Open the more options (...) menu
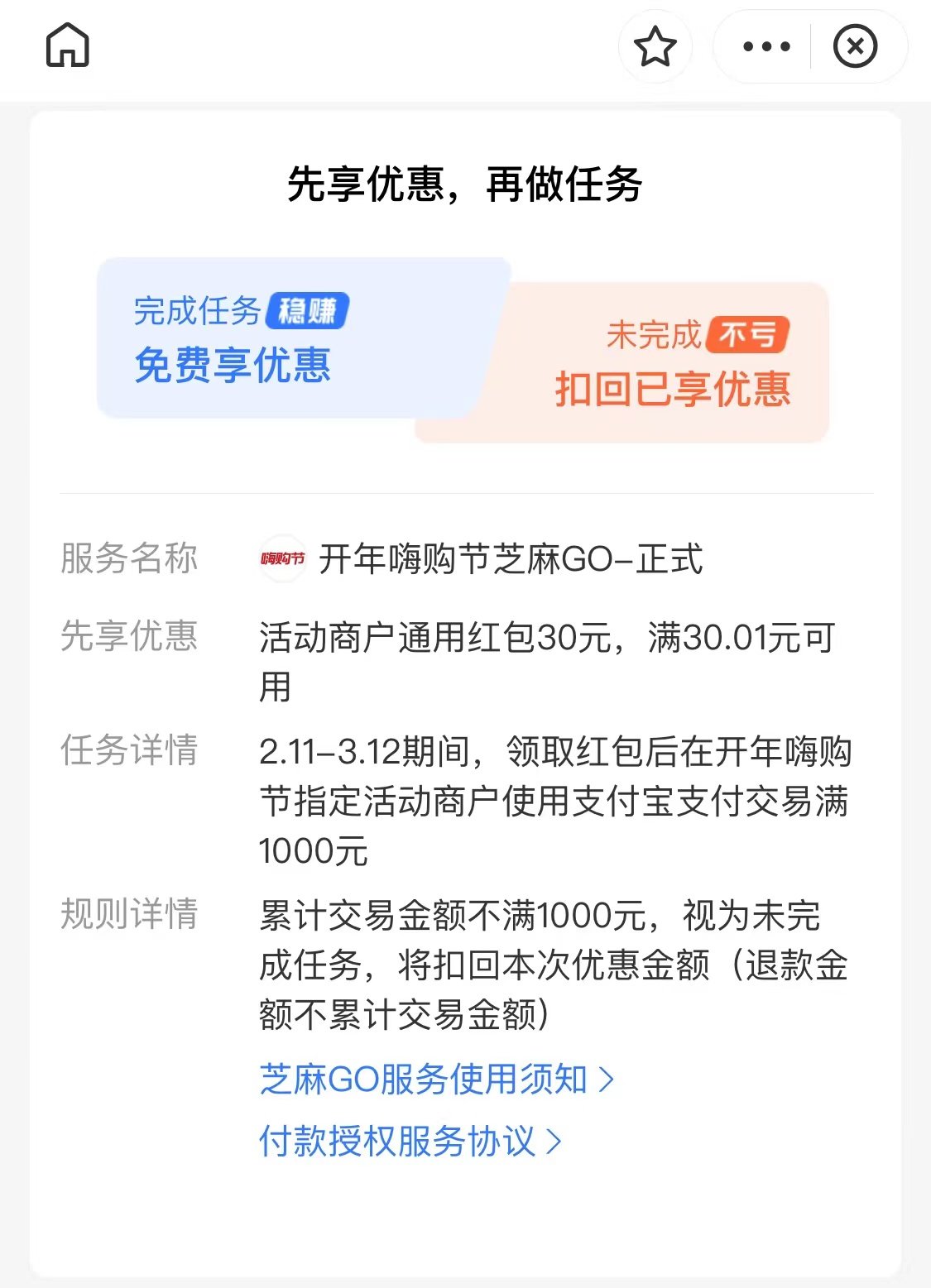The width and height of the screenshot is (931, 1288). (x=765, y=45)
